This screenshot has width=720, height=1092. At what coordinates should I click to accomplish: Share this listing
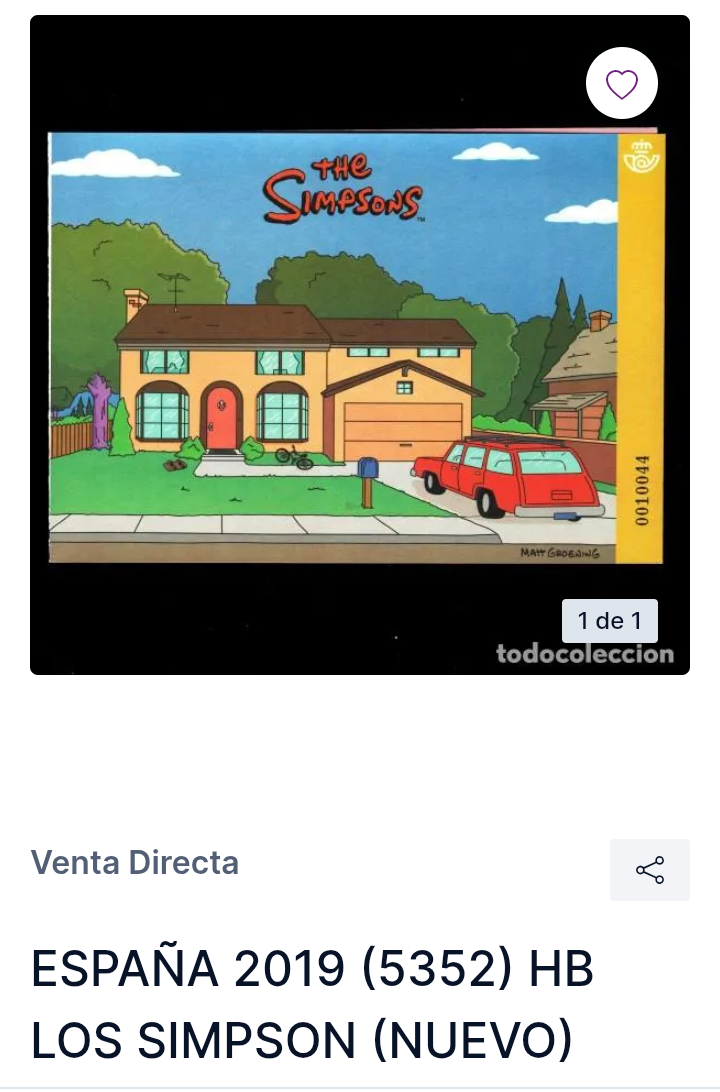click(x=649, y=870)
